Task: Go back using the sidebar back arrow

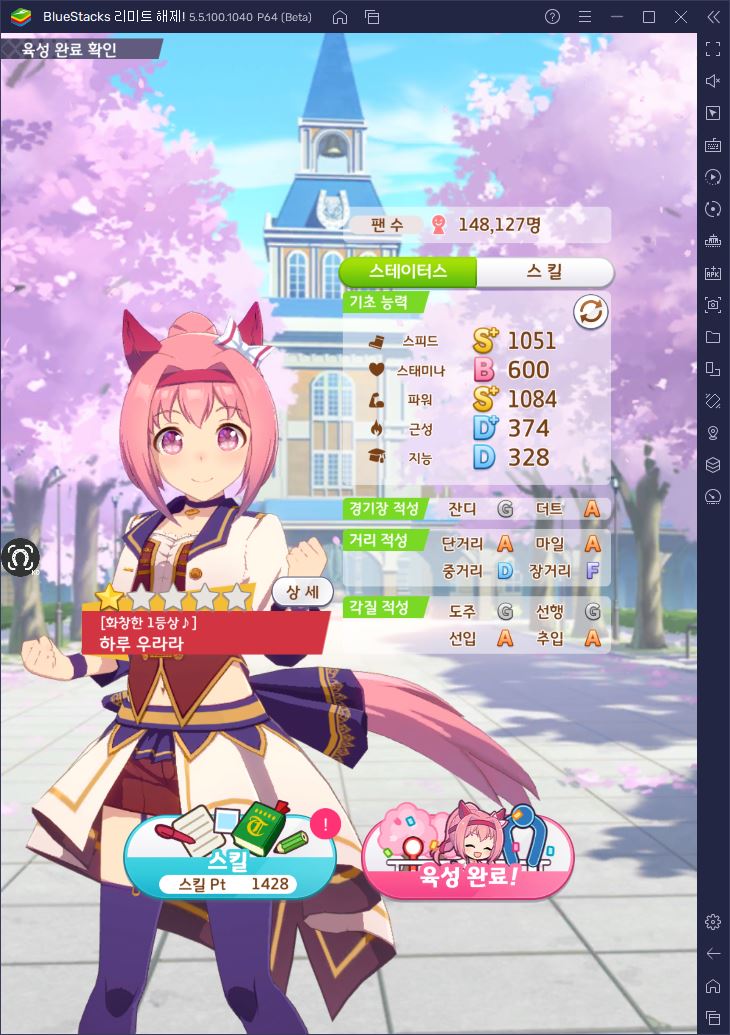Action: 713,954
